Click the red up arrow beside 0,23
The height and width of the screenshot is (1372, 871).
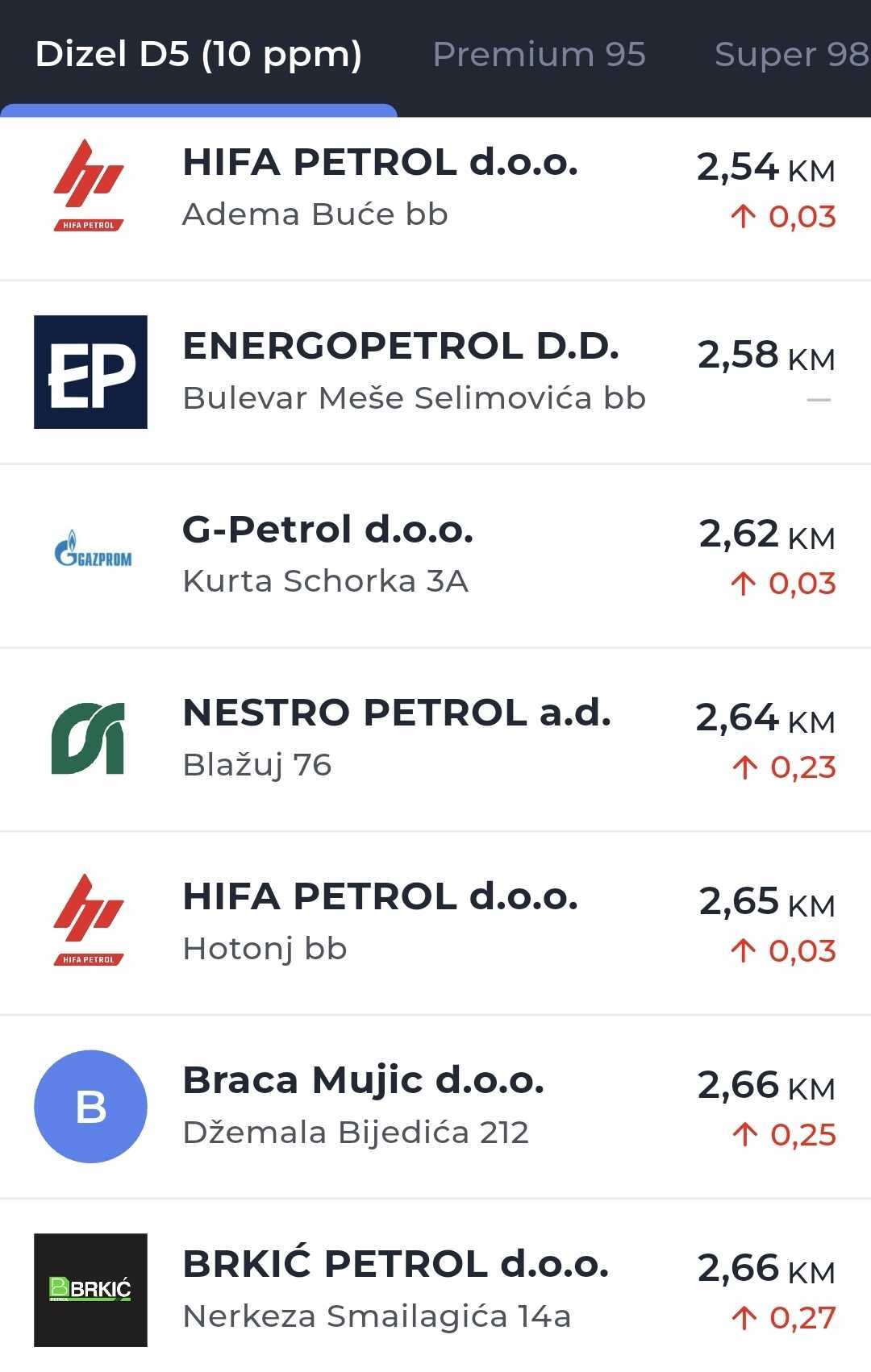pyautogui.click(x=746, y=767)
